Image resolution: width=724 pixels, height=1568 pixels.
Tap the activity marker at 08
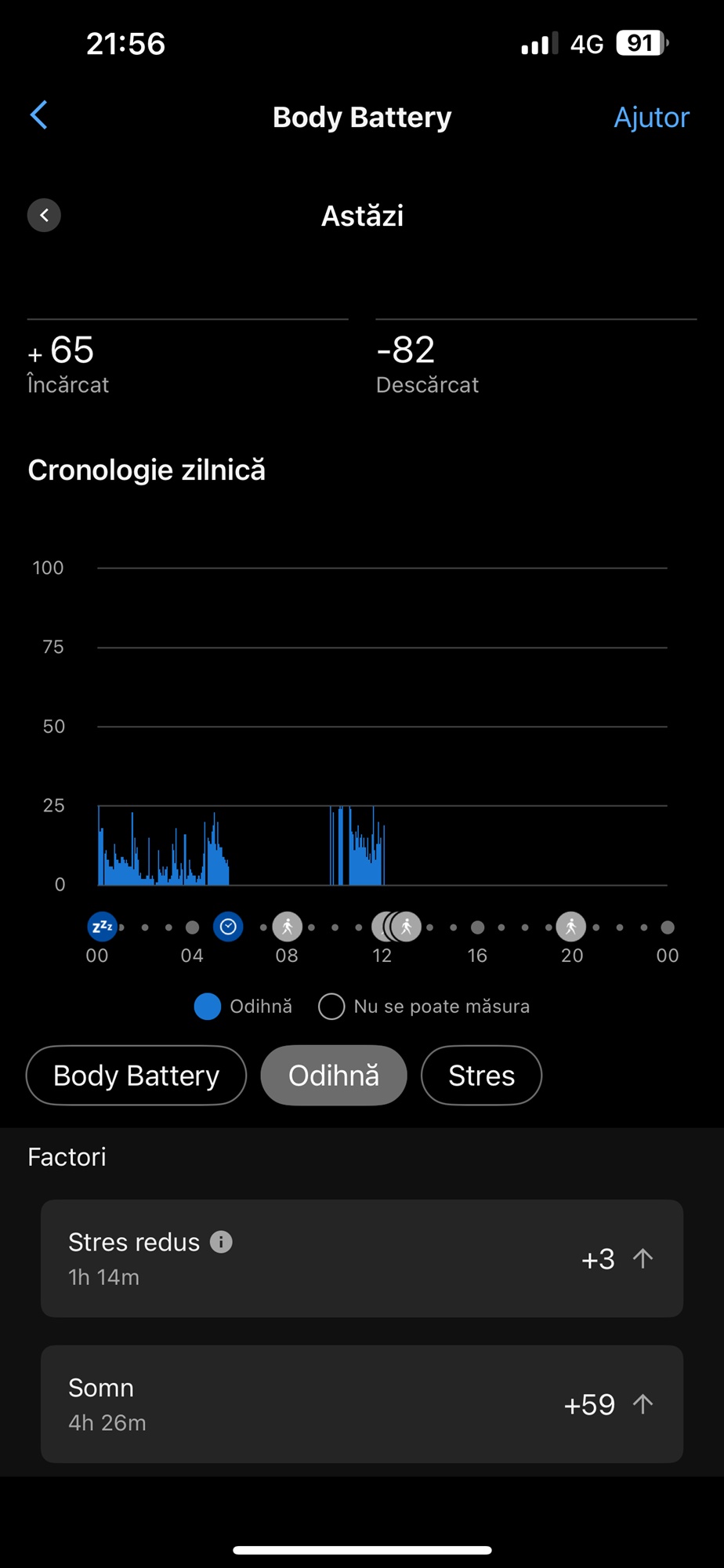288,927
